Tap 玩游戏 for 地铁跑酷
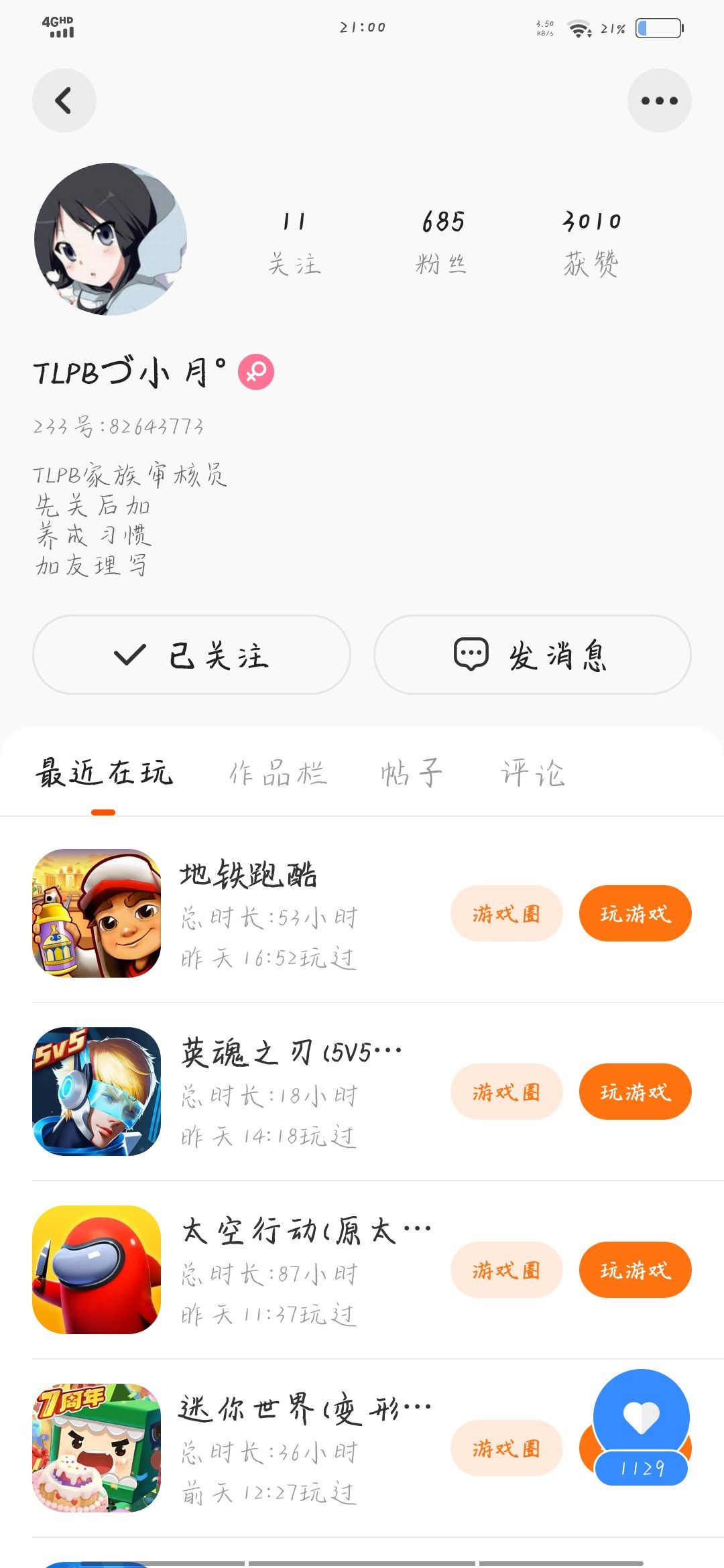Viewport: 724px width, 1568px height. point(635,913)
